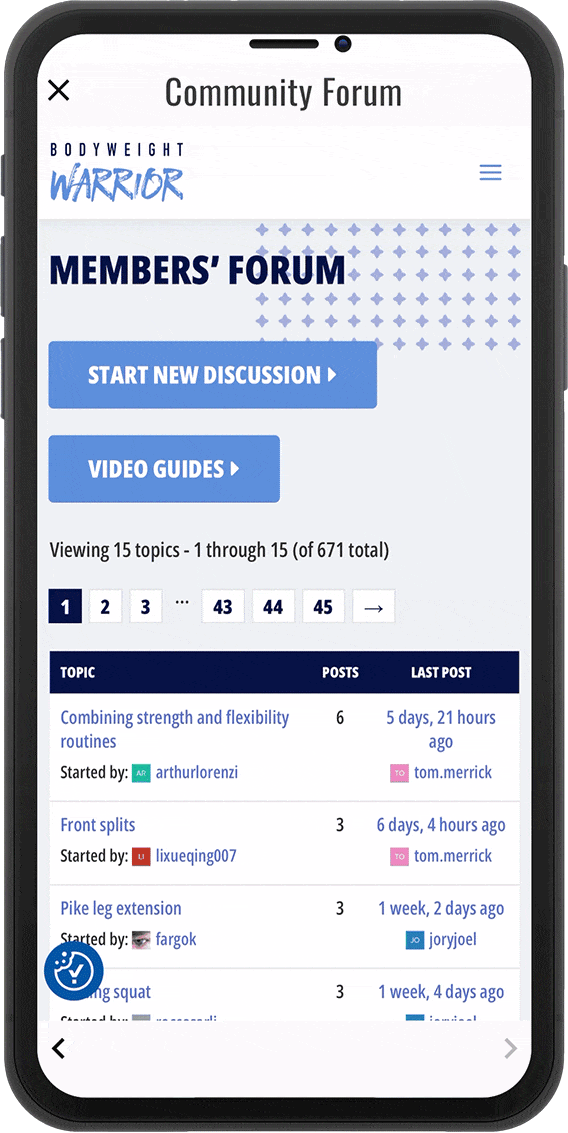
Task: Open topic Combining strength and flexibility routines
Action: click(175, 729)
